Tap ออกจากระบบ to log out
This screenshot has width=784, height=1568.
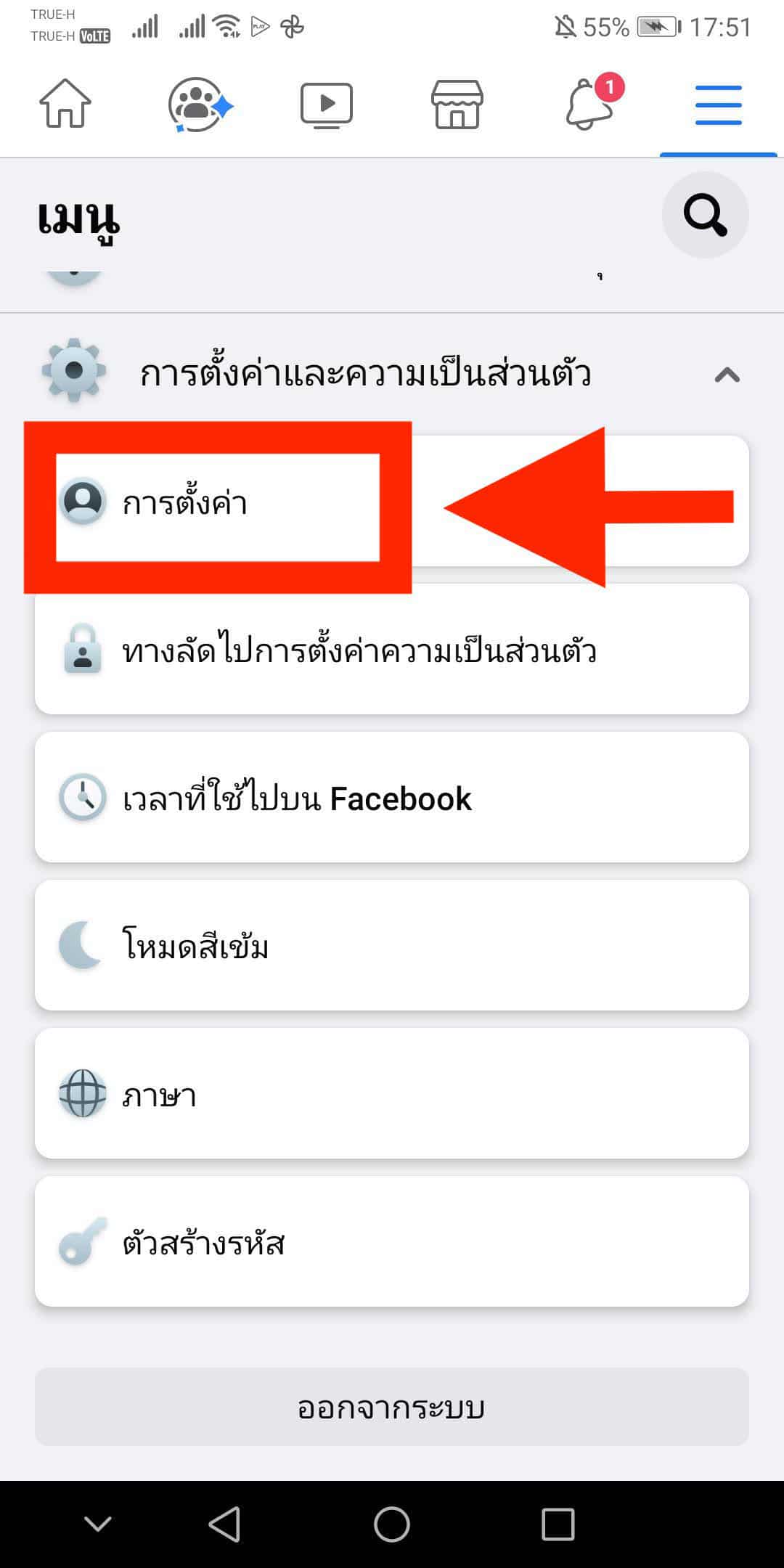coord(392,1407)
